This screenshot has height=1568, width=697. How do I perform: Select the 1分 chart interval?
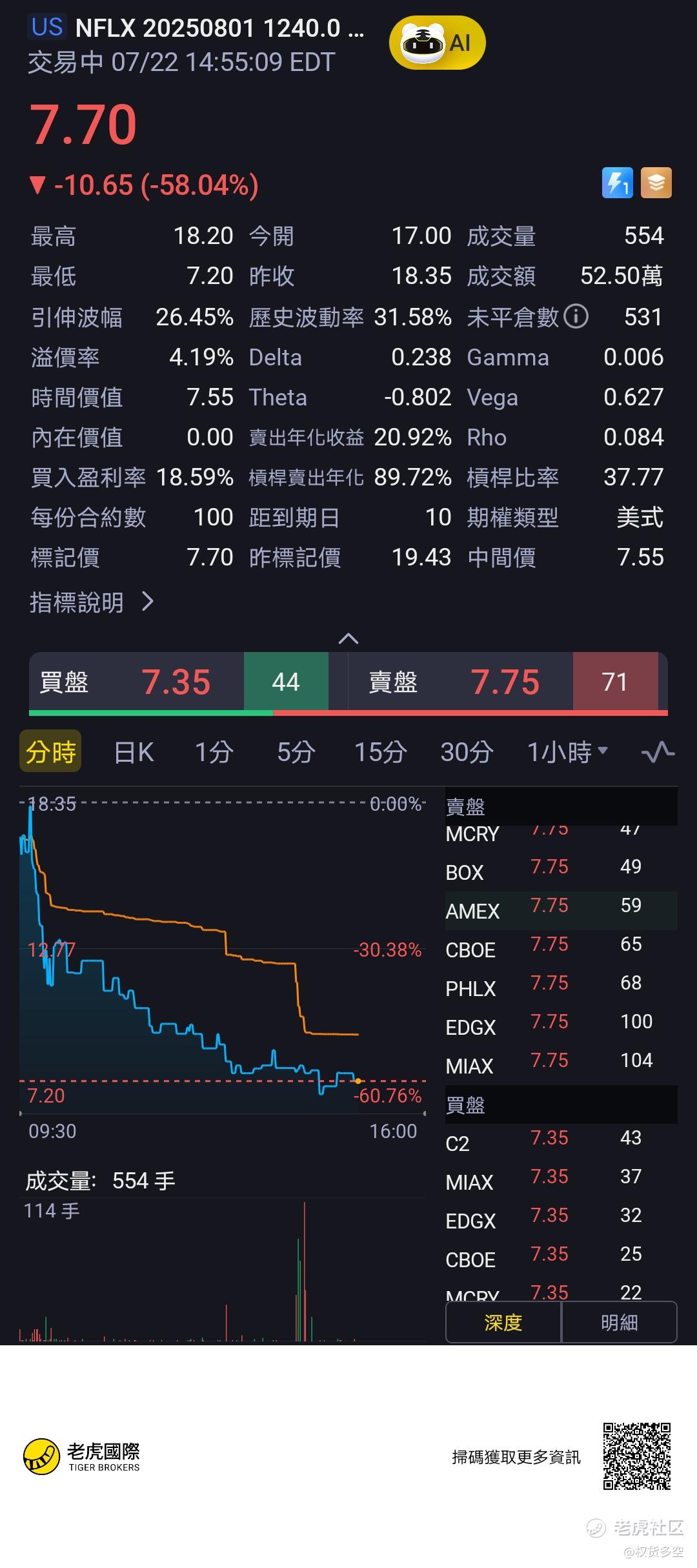coord(214,752)
